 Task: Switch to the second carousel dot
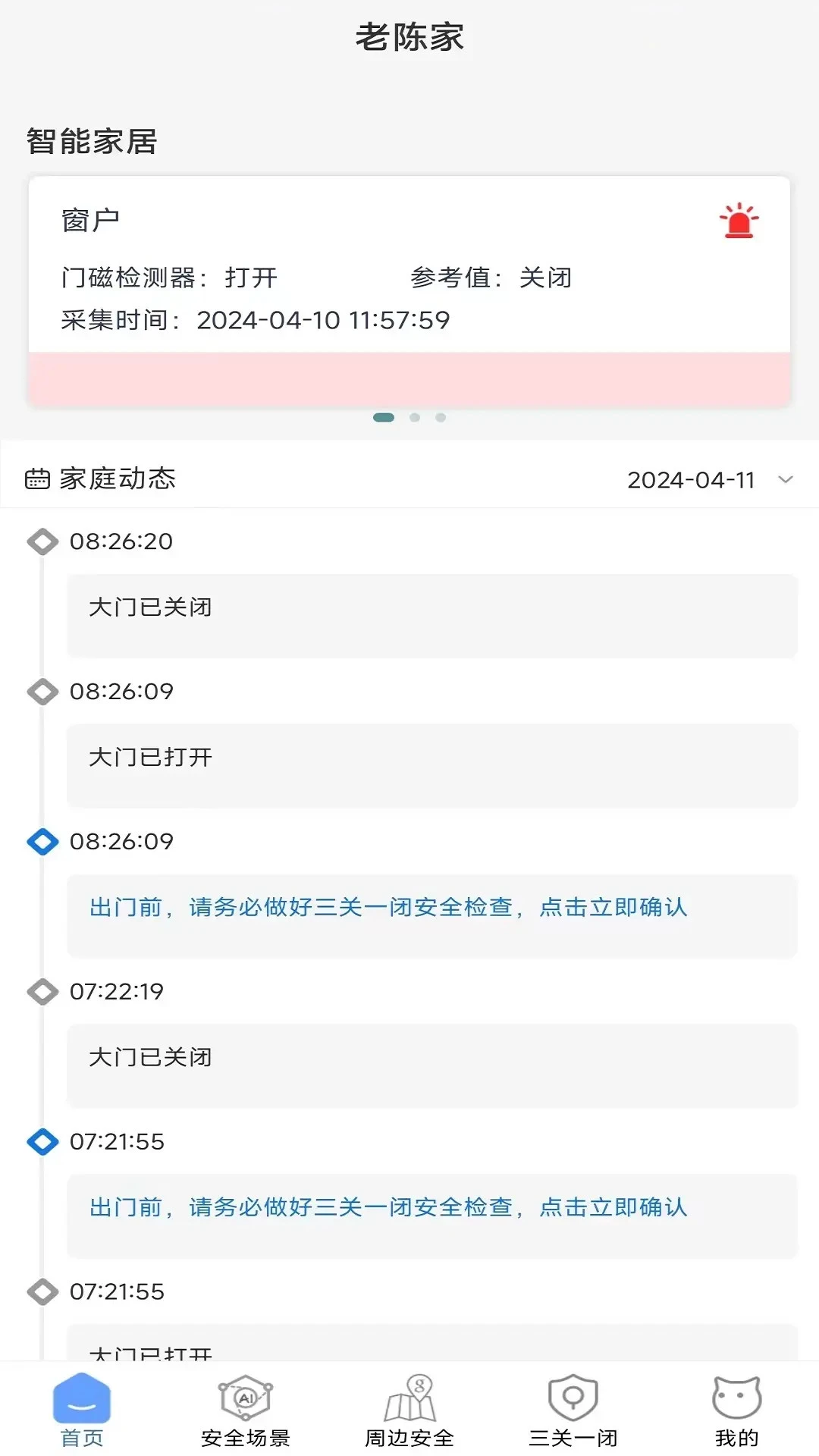click(x=415, y=416)
